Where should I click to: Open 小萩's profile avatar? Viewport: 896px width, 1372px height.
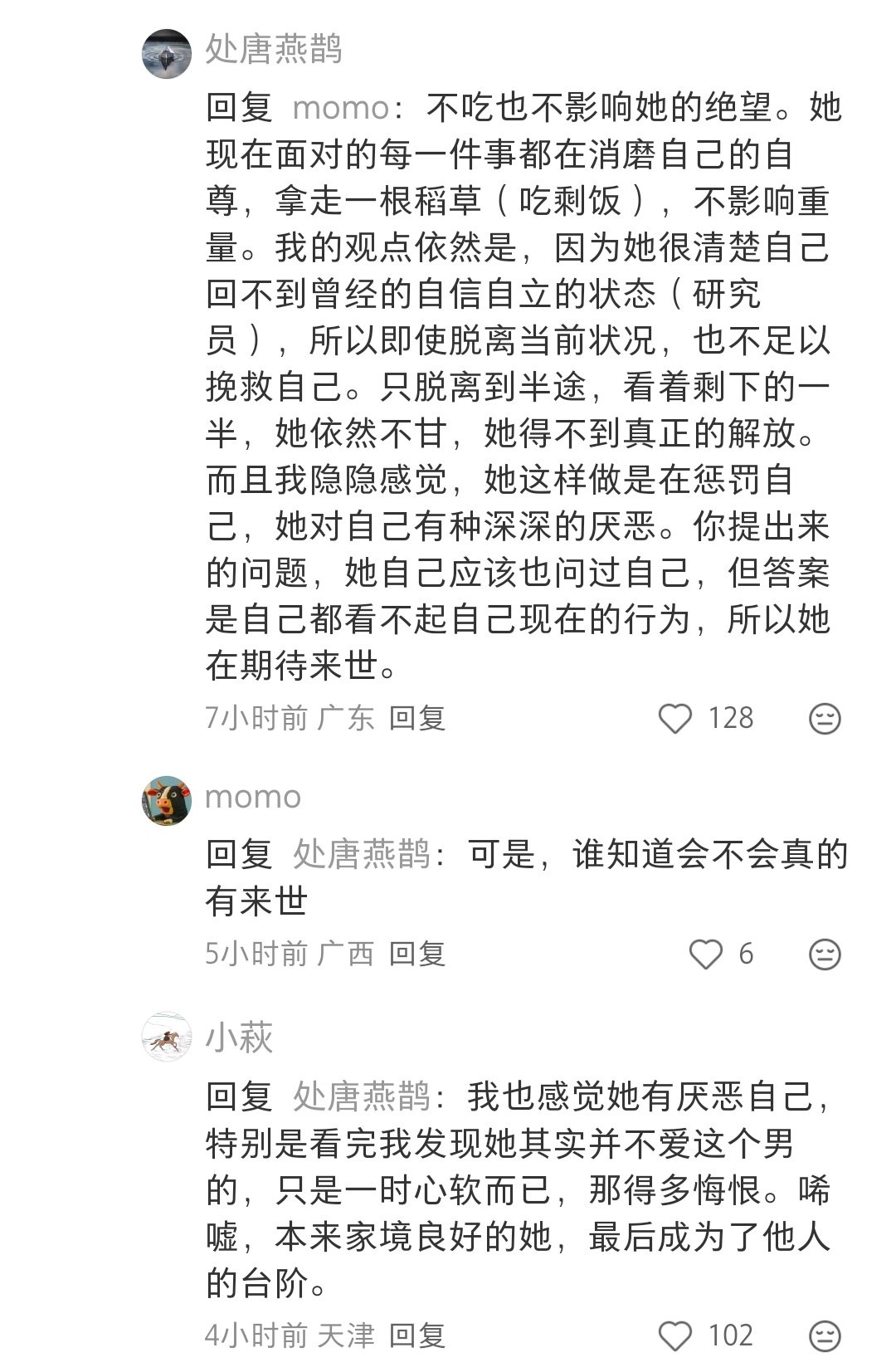click(167, 1037)
